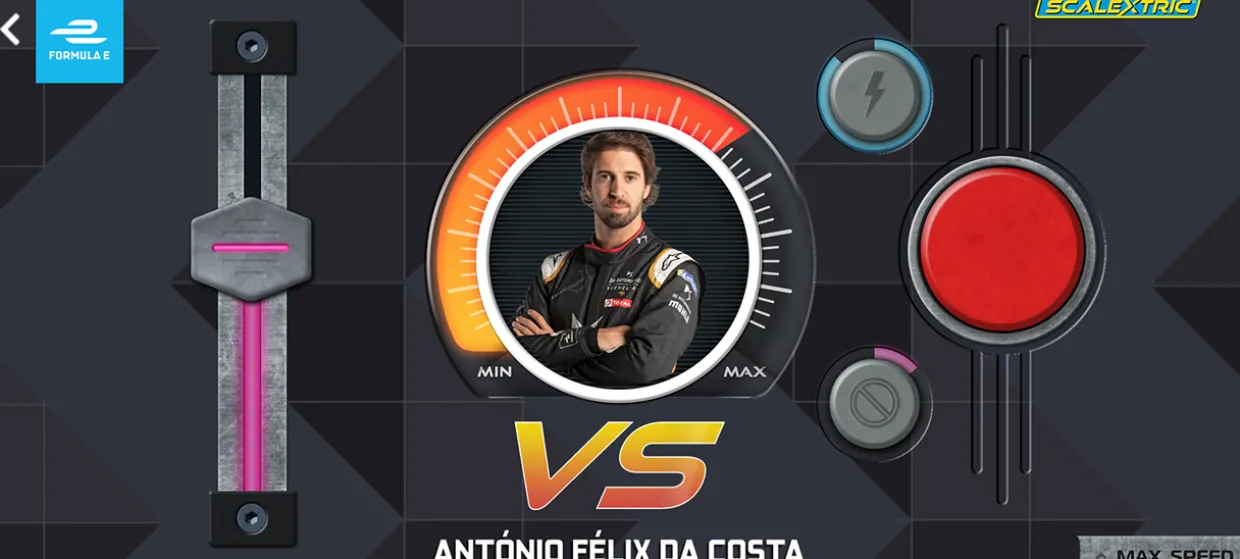Tap the lightning bolt power boost button
1240x559 pixels.
(x=874, y=96)
